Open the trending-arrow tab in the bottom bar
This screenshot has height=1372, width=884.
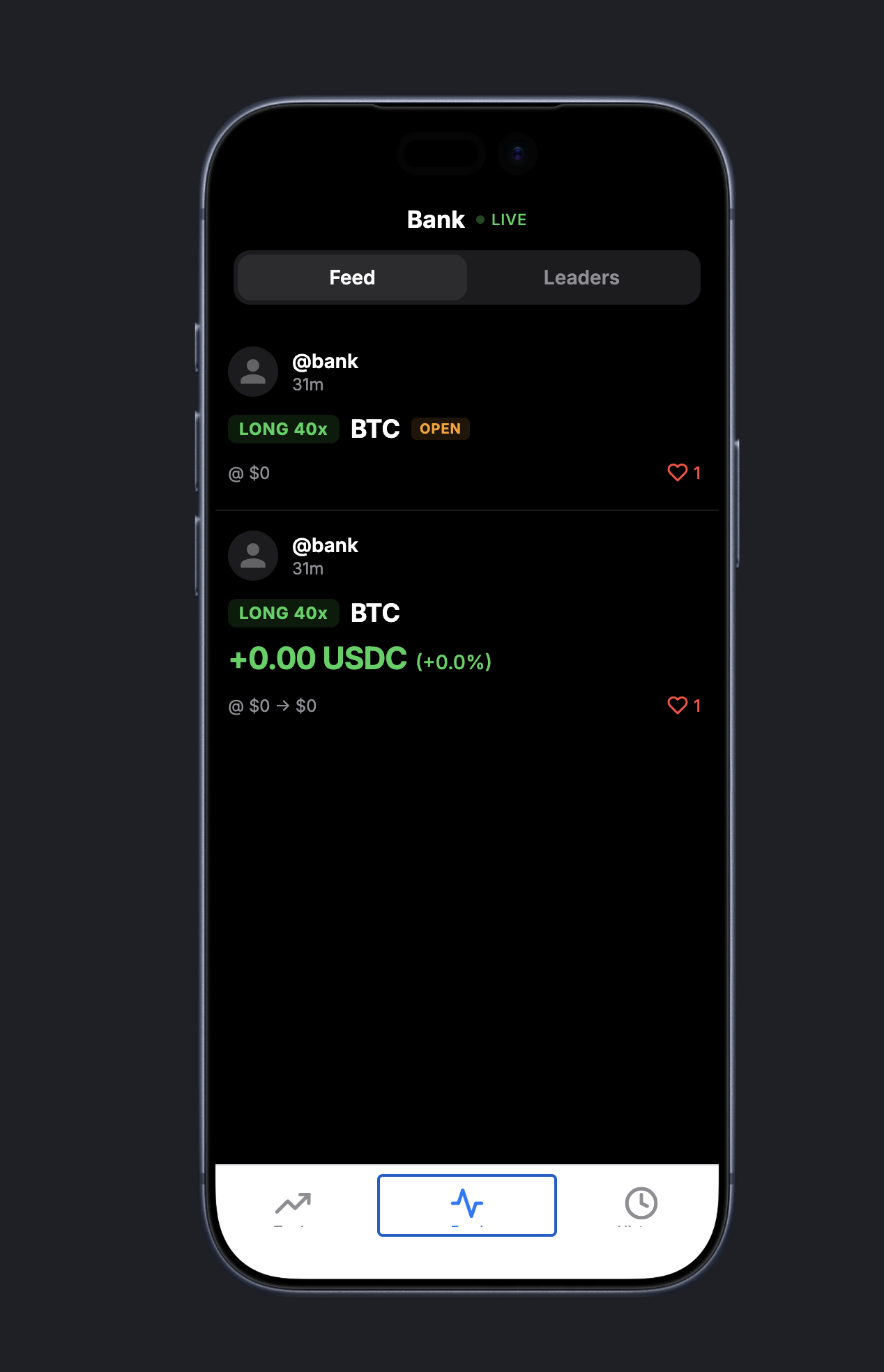293,1204
